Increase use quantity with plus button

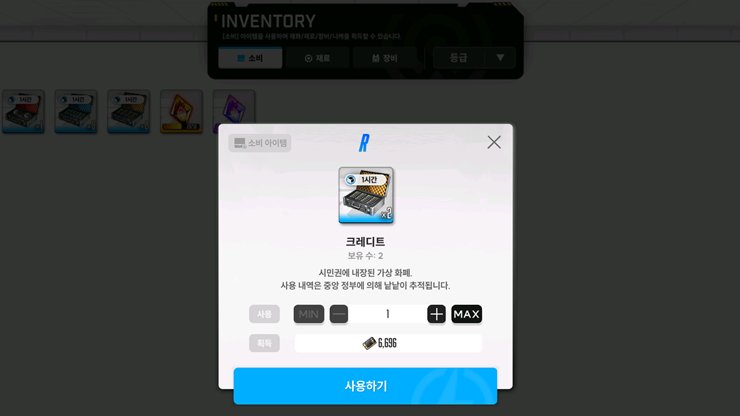(x=436, y=314)
